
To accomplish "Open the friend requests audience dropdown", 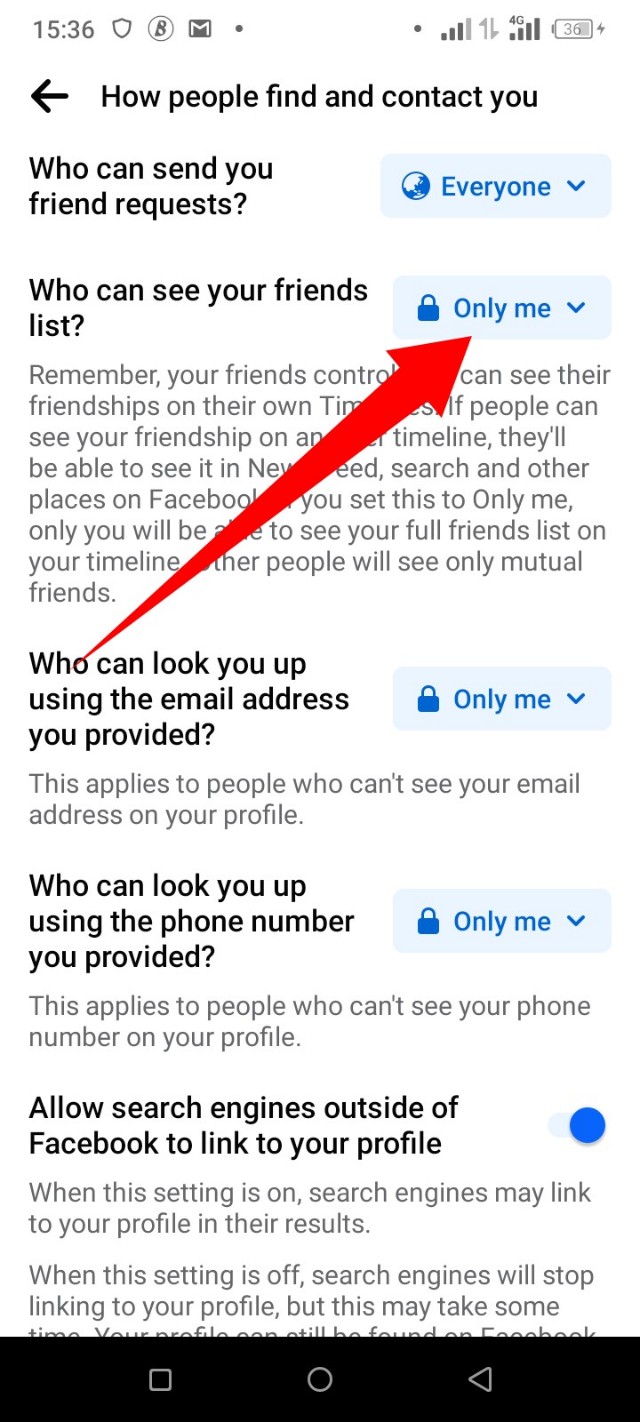I will 495,186.
